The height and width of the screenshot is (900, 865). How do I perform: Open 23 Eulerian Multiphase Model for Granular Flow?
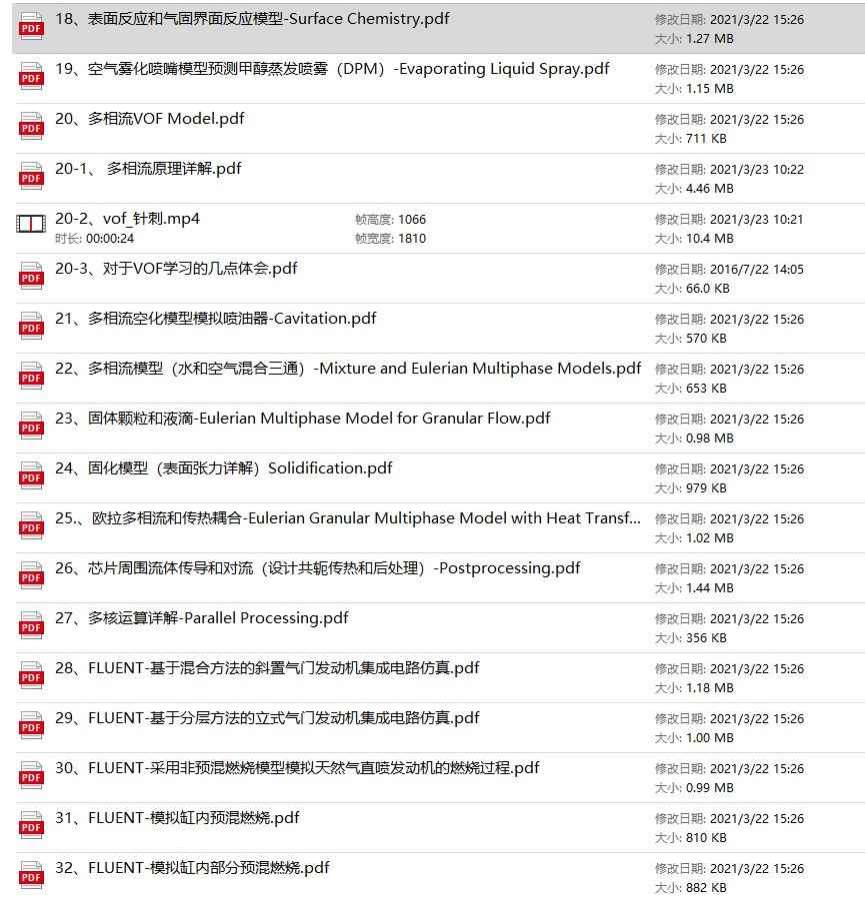coord(302,419)
